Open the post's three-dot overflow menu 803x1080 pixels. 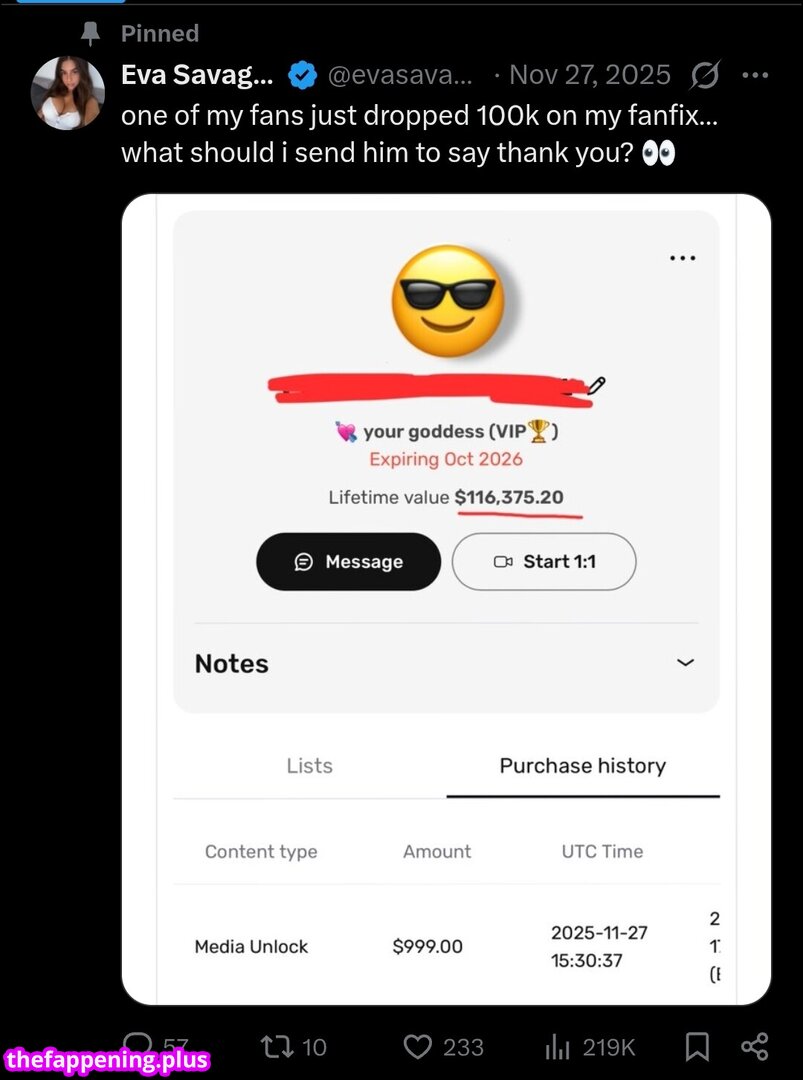coord(755,75)
